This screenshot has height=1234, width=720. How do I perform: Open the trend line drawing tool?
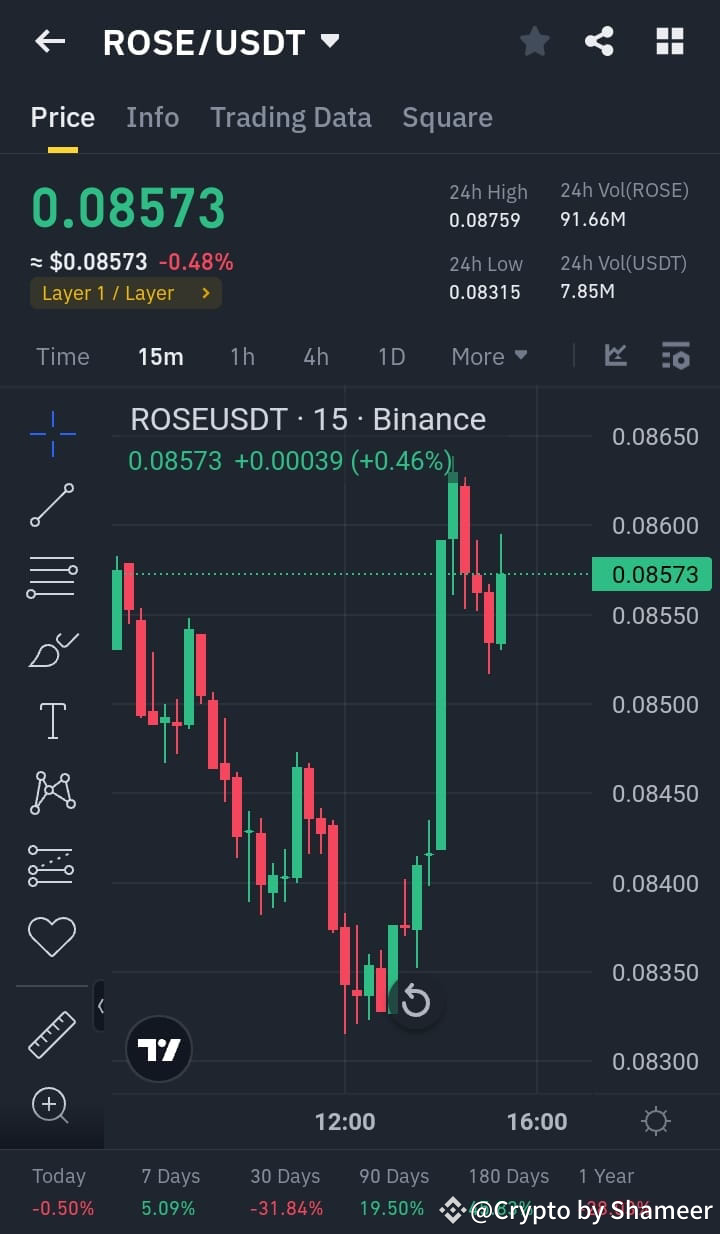pos(52,505)
